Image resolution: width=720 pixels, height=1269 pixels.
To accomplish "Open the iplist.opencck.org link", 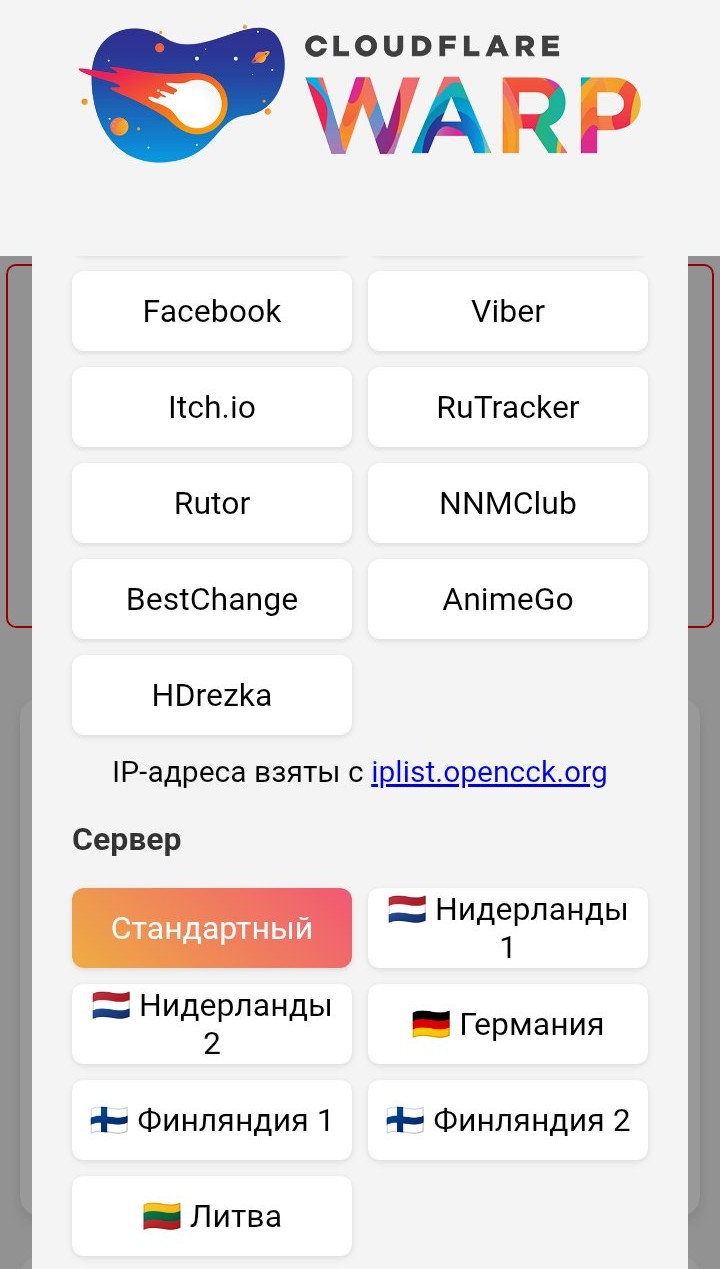I will click(x=489, y=772).
